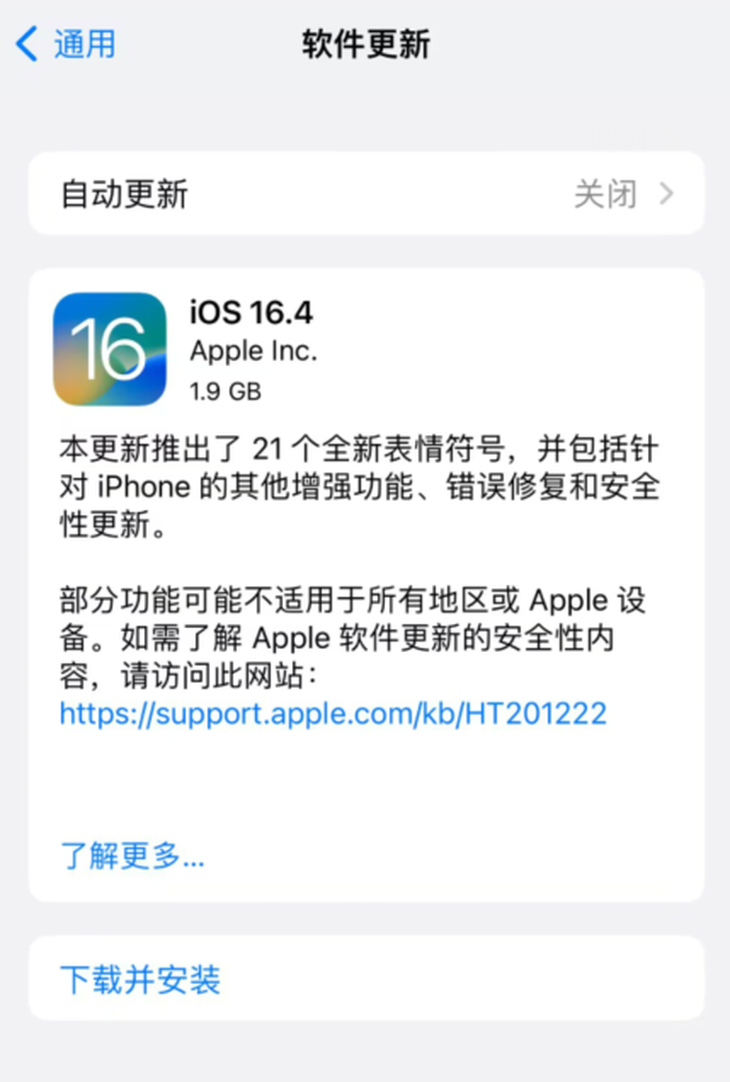Tap 下载并安装 to install iOS 16.4
This screenshot has width=730, height=1082.
pos(140,979)
